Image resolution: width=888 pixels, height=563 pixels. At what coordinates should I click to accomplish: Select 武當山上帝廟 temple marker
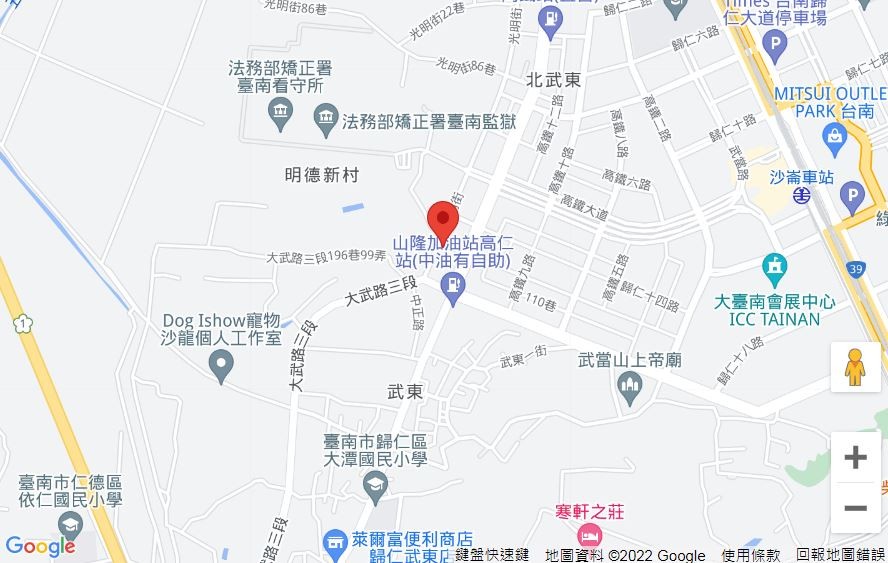(629, 385)
